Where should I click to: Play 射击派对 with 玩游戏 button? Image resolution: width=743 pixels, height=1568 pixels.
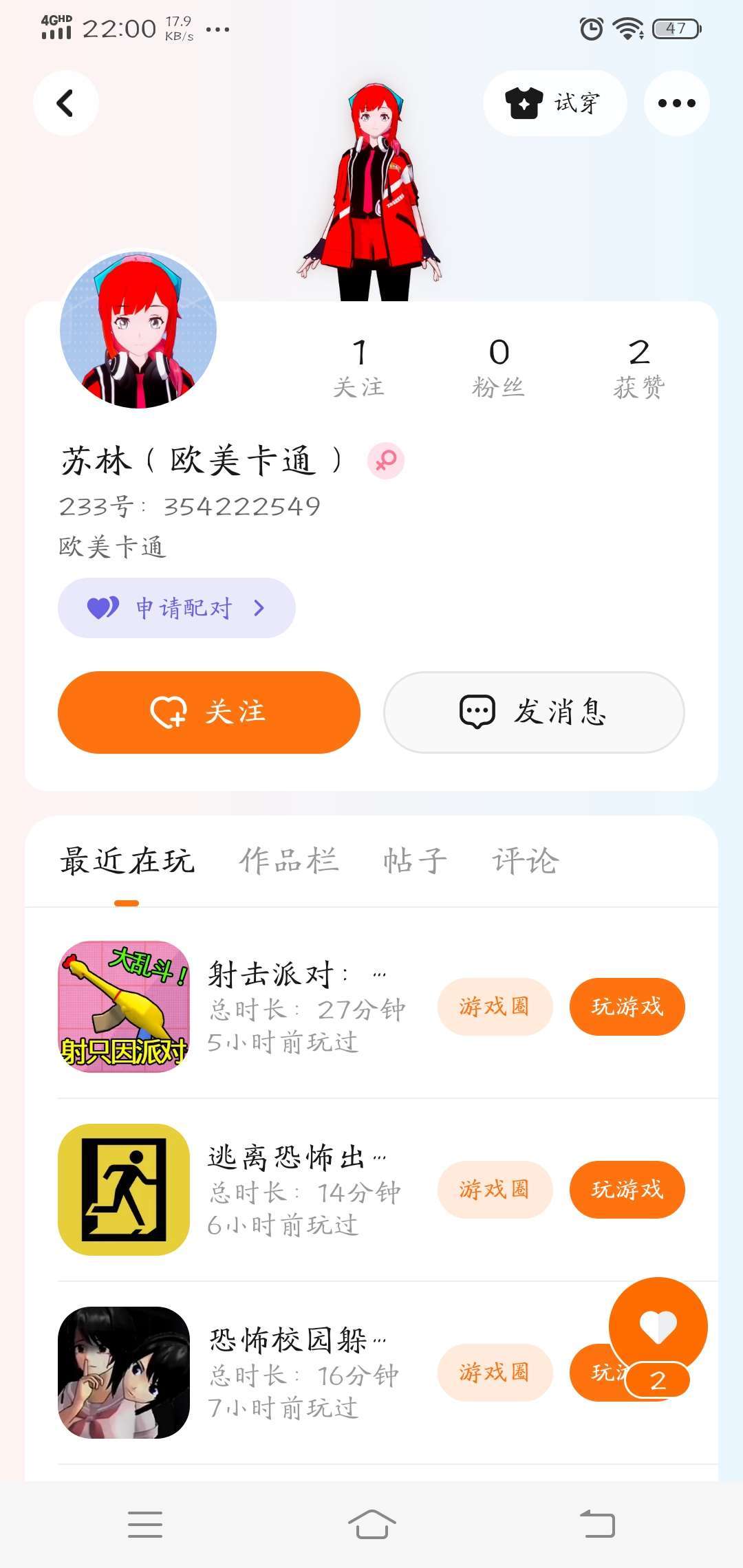(x=627, y=1007)
